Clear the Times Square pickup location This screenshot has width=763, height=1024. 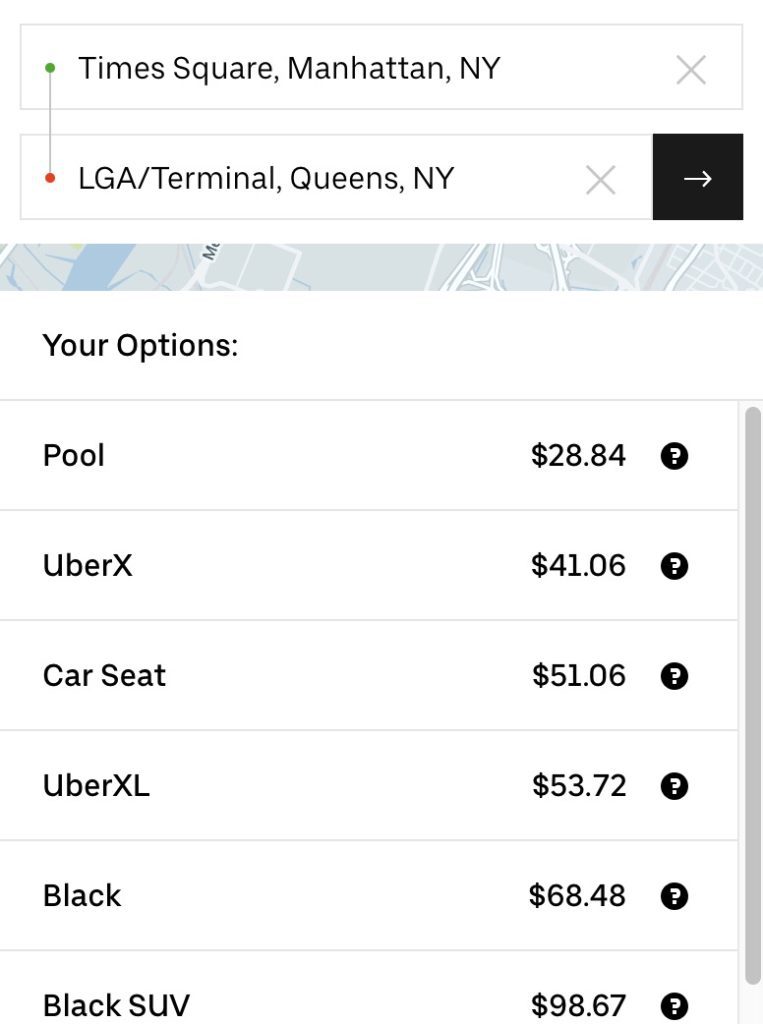click(x=691, y=70)
